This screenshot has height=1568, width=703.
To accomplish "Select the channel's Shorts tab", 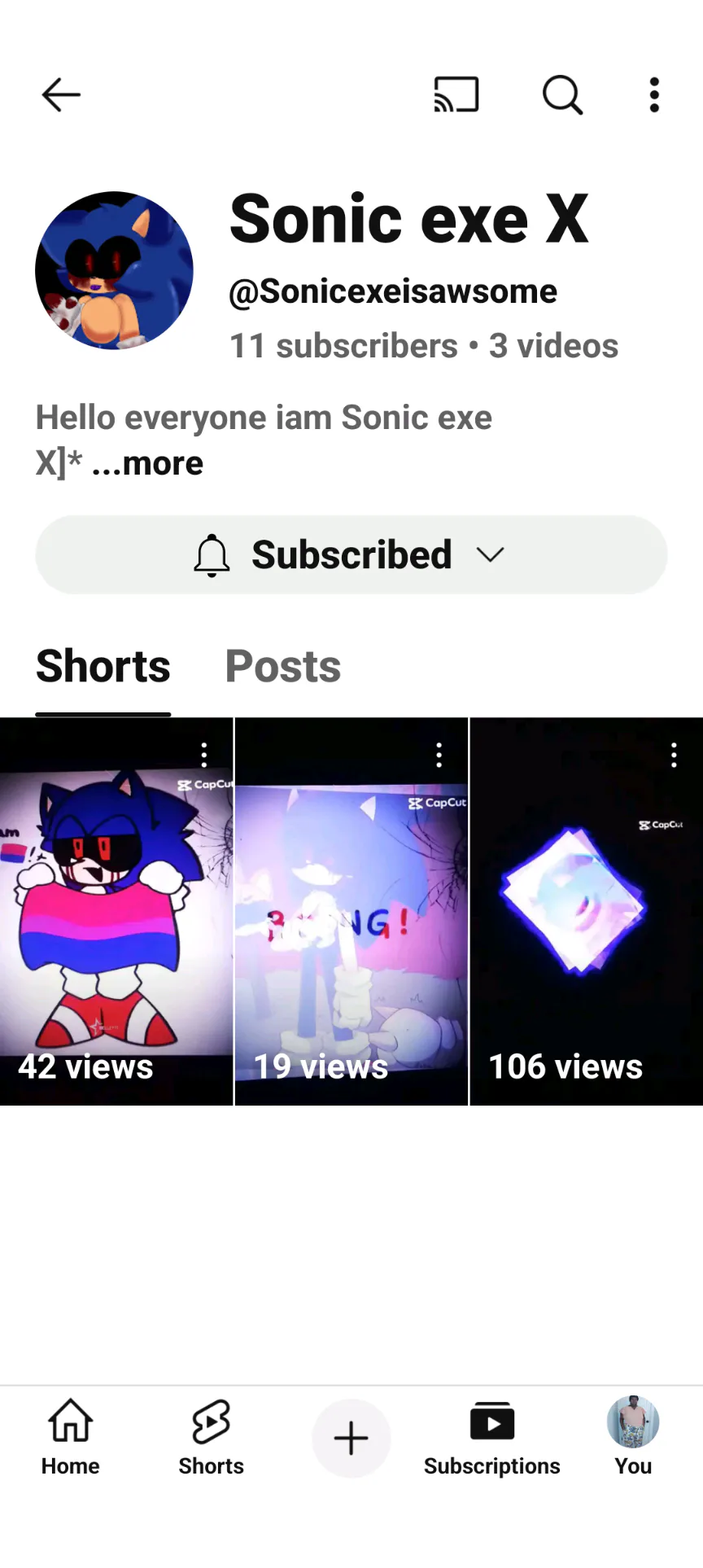I will (103, 667).
